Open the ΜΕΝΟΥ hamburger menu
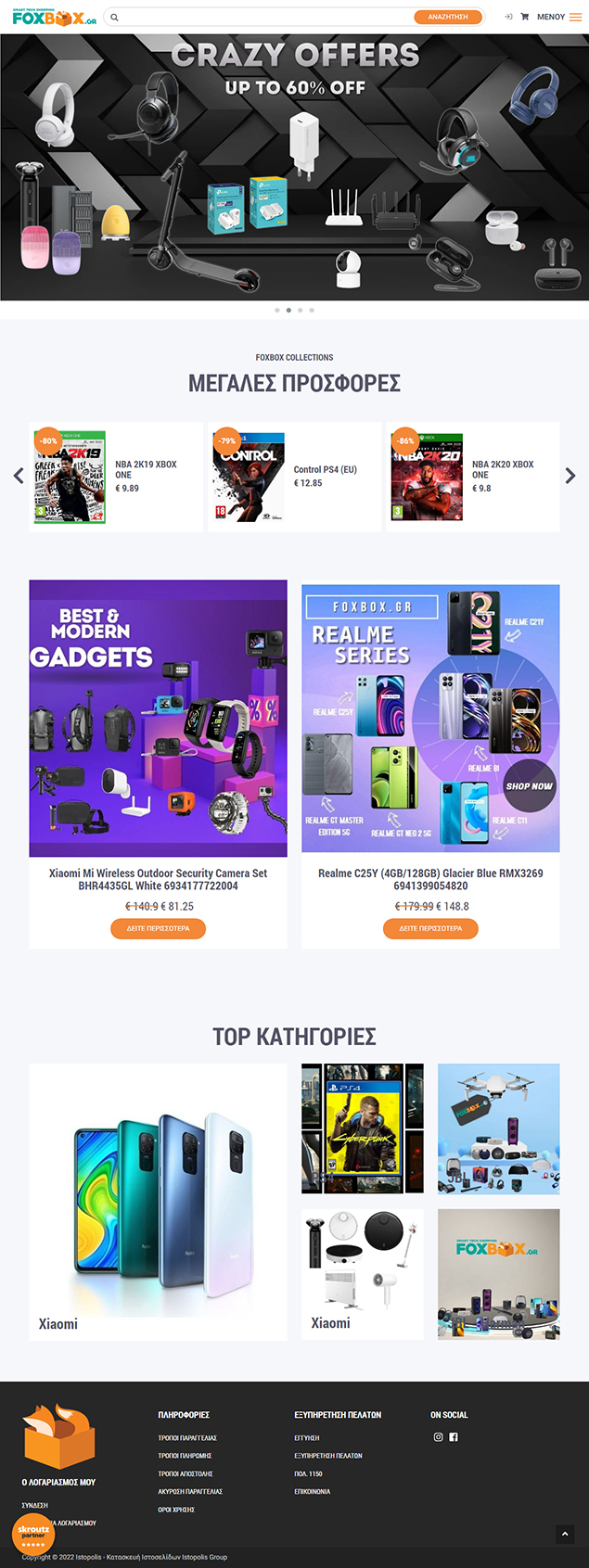Viewport: 589px width, 1568px height. [x=558, y=17]
